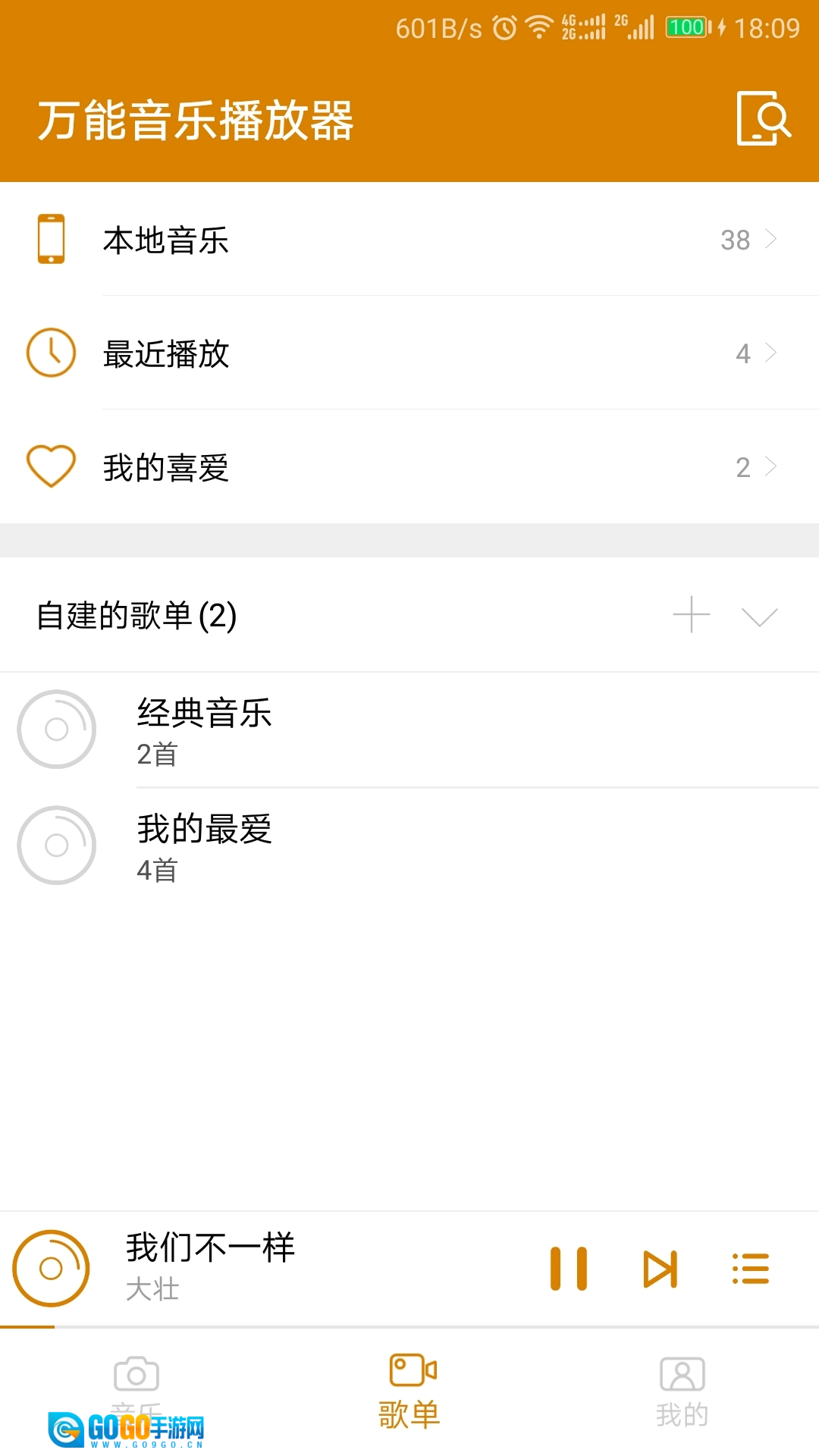Pause the currently playing song 我们不一样
This screenshot has width=819, height=1456.
570,1268
